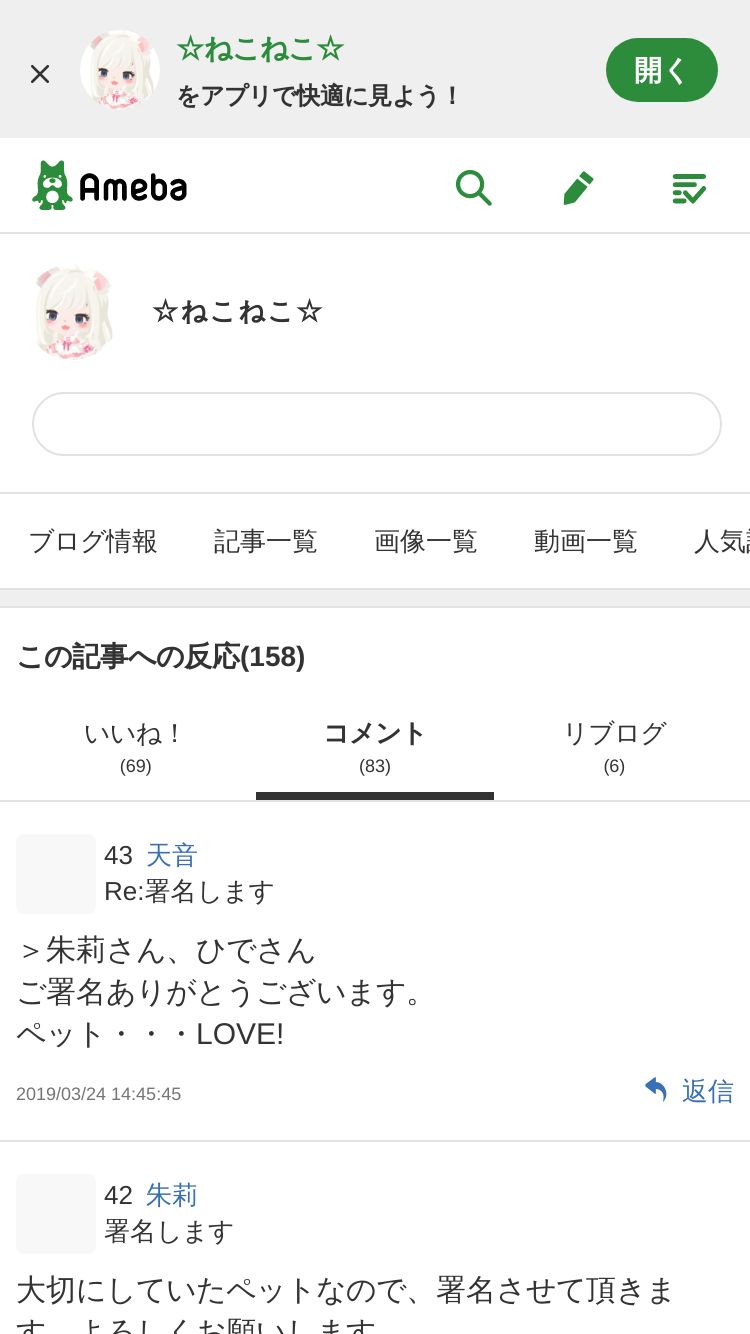Dismiss the app promotion banner

(x=40, y=73)
